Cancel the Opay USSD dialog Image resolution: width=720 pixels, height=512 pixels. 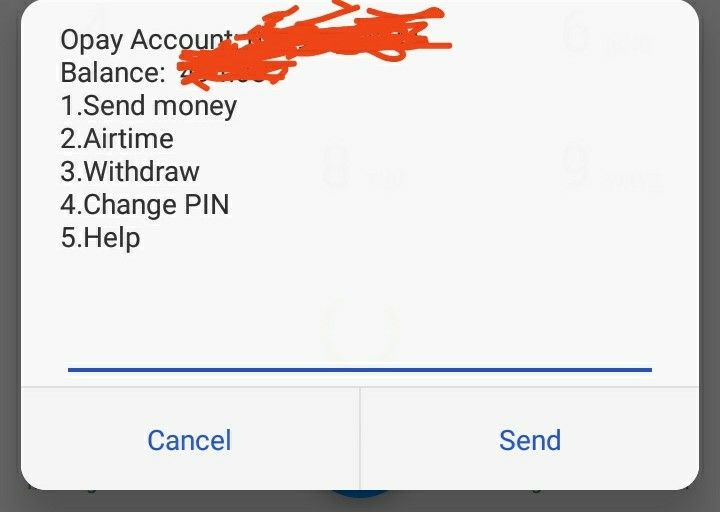(x=189, y=440)
